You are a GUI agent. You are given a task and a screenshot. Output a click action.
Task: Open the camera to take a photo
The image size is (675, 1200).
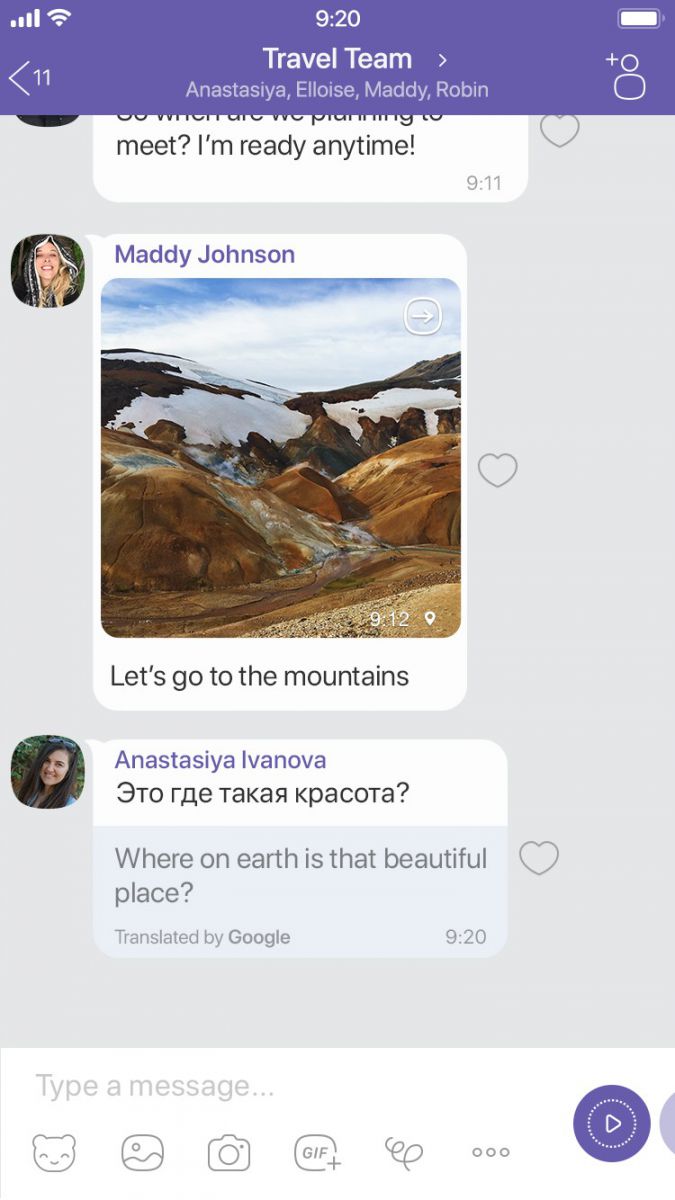coord(229,1153)
